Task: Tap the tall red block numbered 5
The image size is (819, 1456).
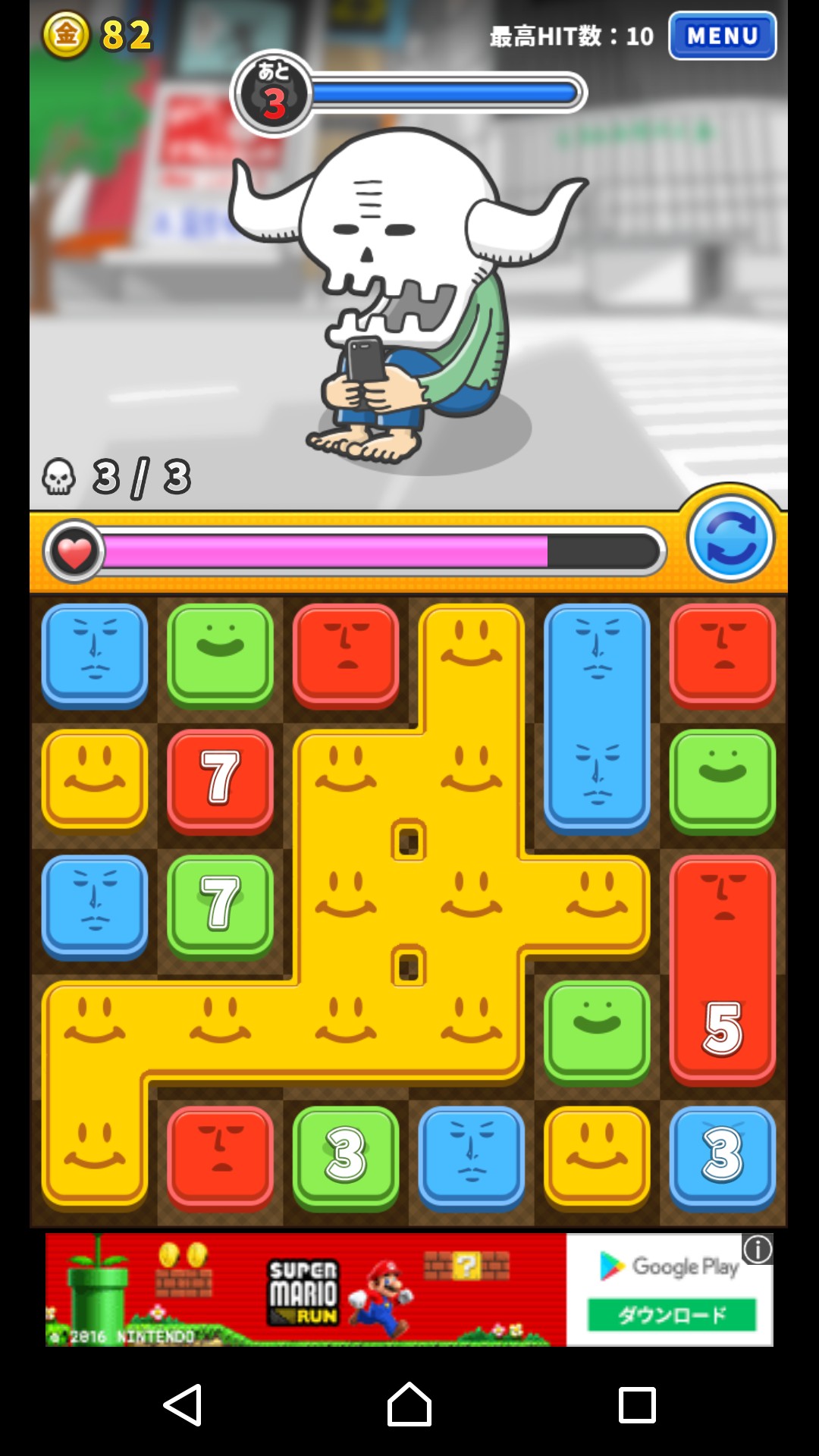Action: point(722,971)
